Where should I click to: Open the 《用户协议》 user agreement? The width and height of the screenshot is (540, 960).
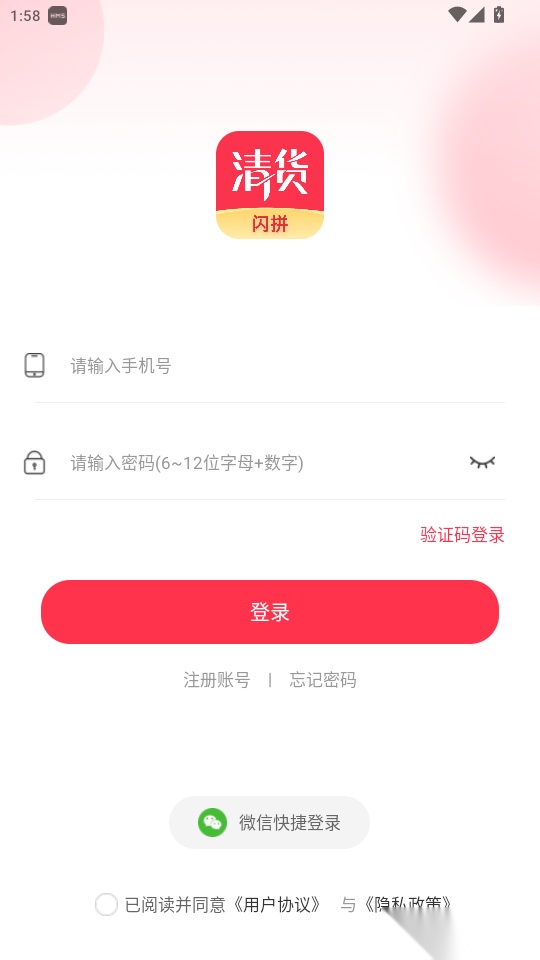(x=276, y=904)
